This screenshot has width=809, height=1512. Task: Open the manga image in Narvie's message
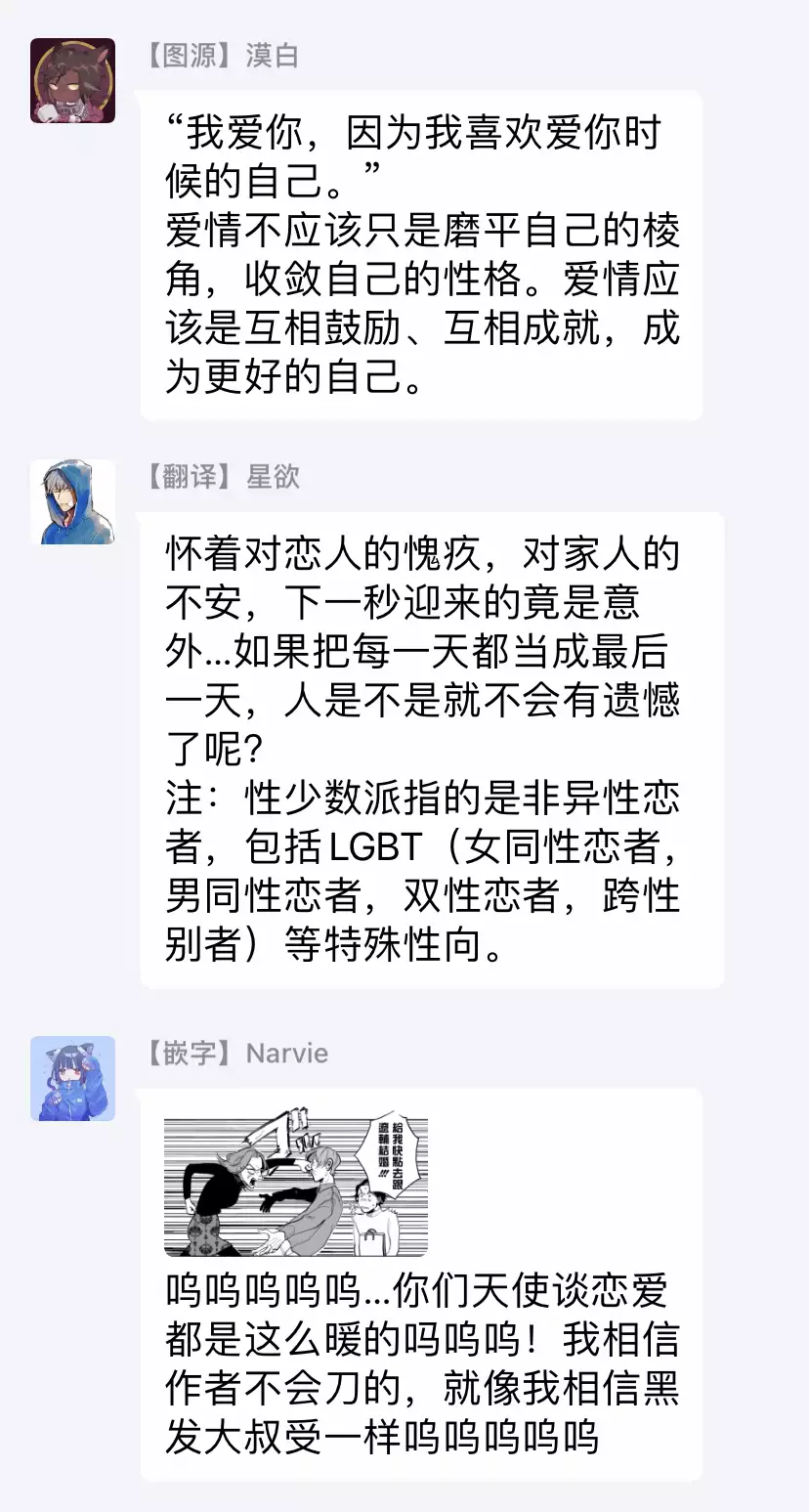click(295, 1187)
